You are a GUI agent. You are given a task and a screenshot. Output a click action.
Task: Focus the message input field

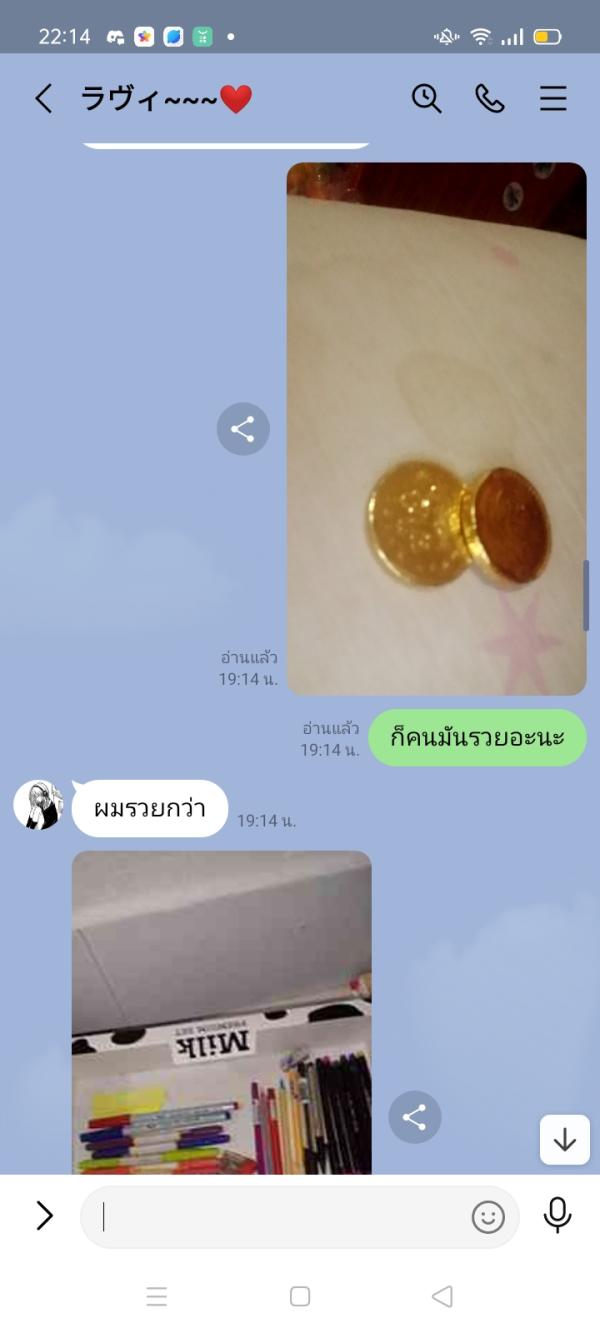click(x=280, y=1216)
